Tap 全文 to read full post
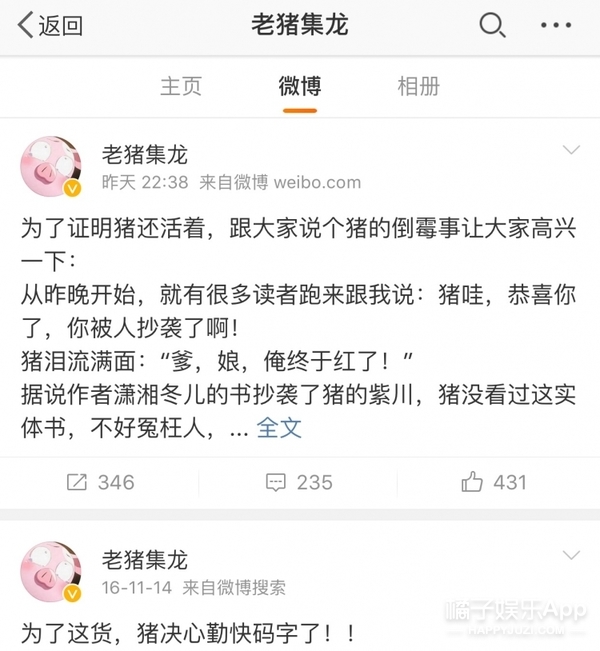Screen dimensions: 600x651 [x=279, y=428]
